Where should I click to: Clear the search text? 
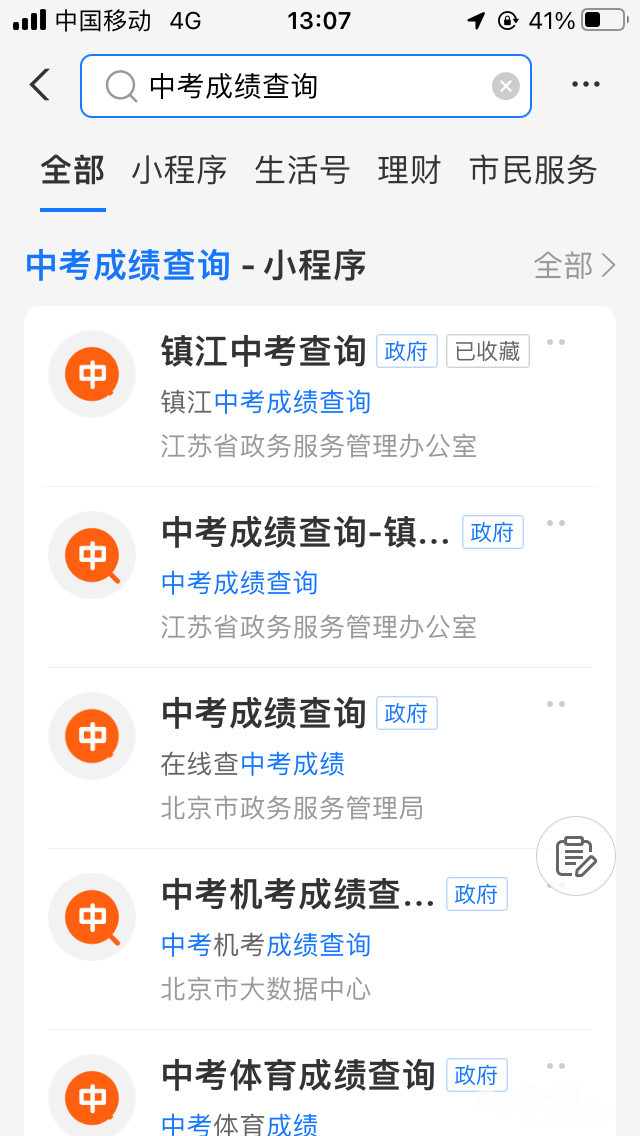(x=506, y=87)
